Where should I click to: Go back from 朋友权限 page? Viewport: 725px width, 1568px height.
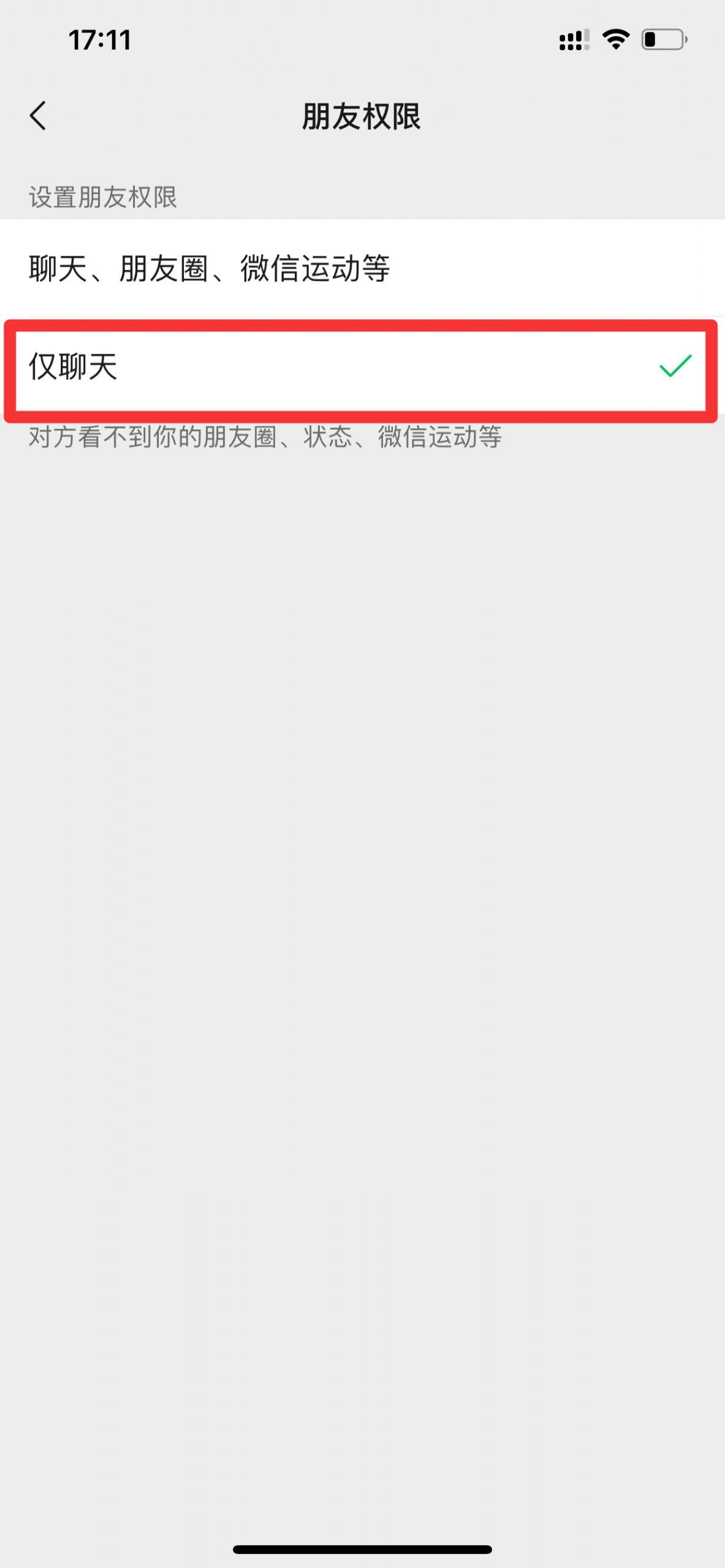(38, 116)
